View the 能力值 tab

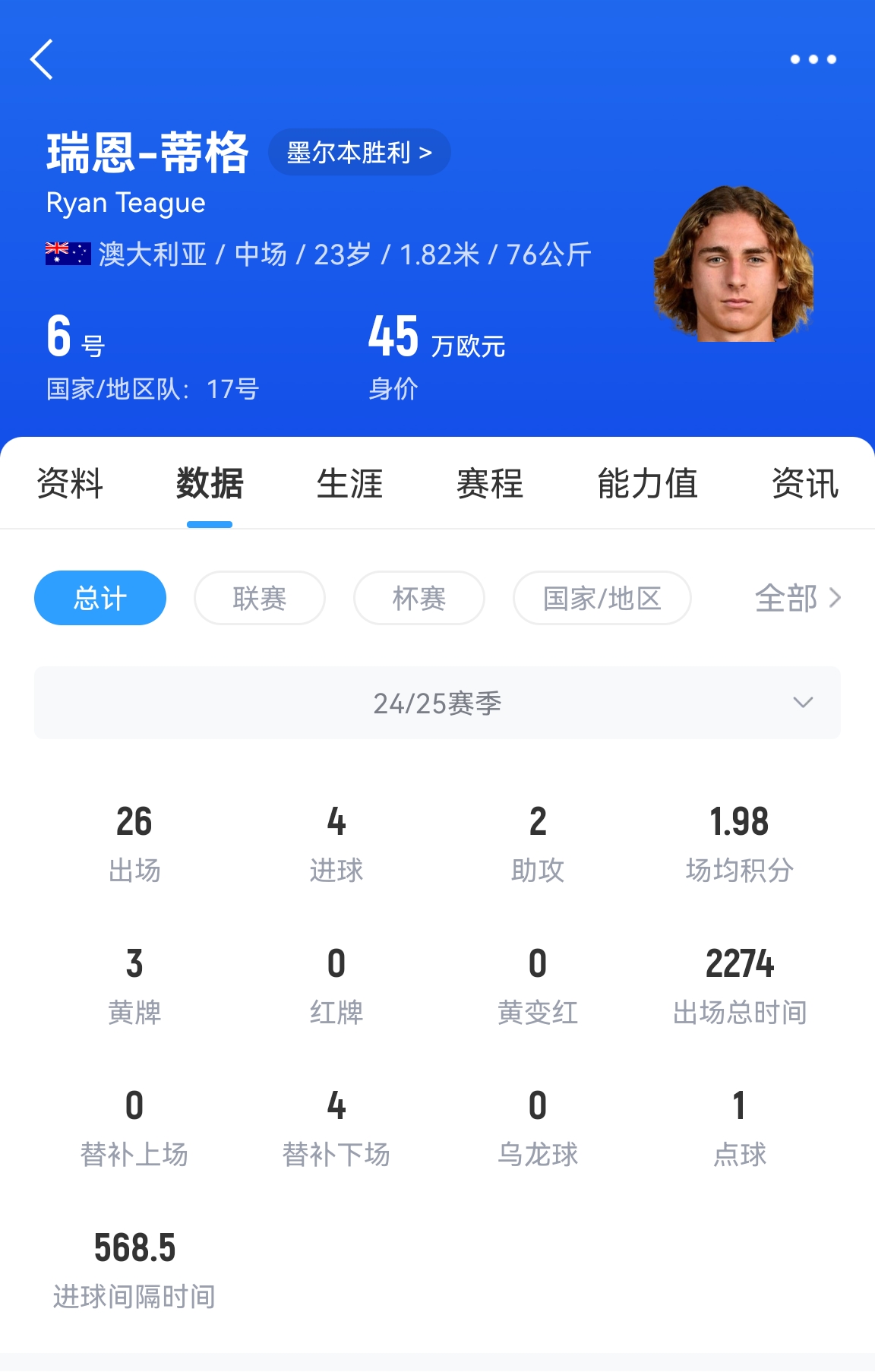coord(647,484)
